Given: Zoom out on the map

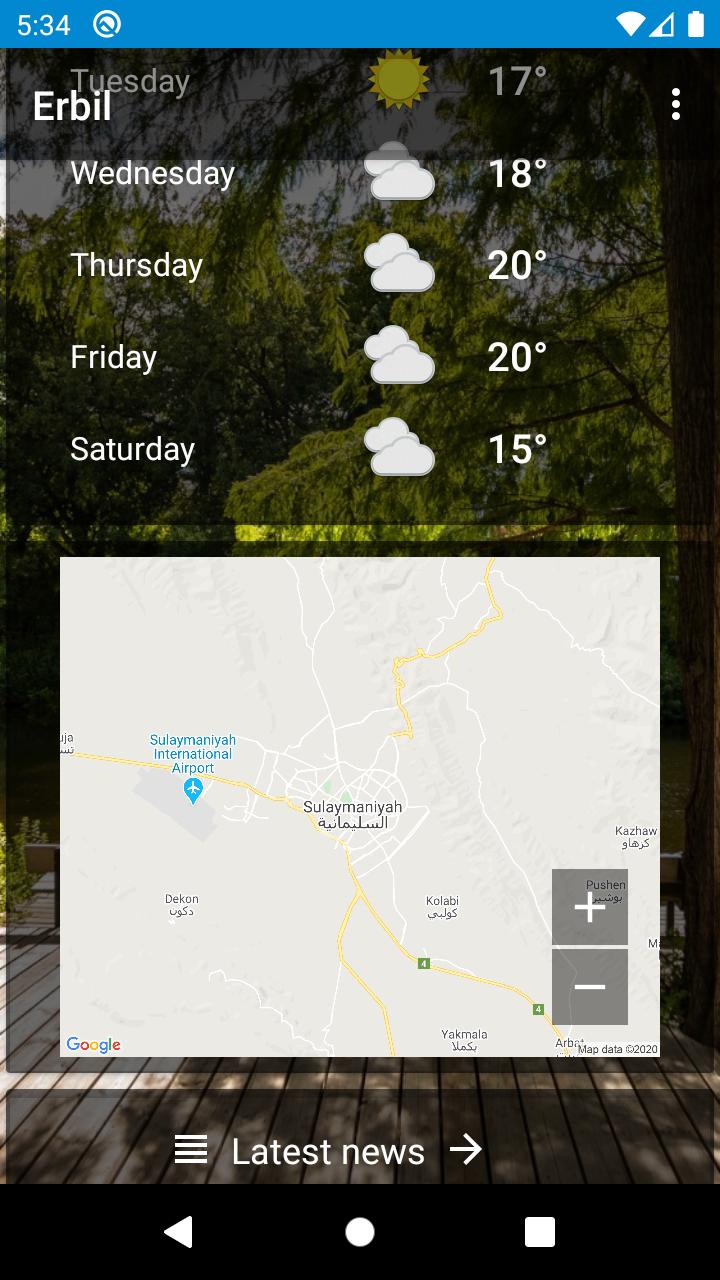Looking at the screenshot, I should tap(590, 987).
